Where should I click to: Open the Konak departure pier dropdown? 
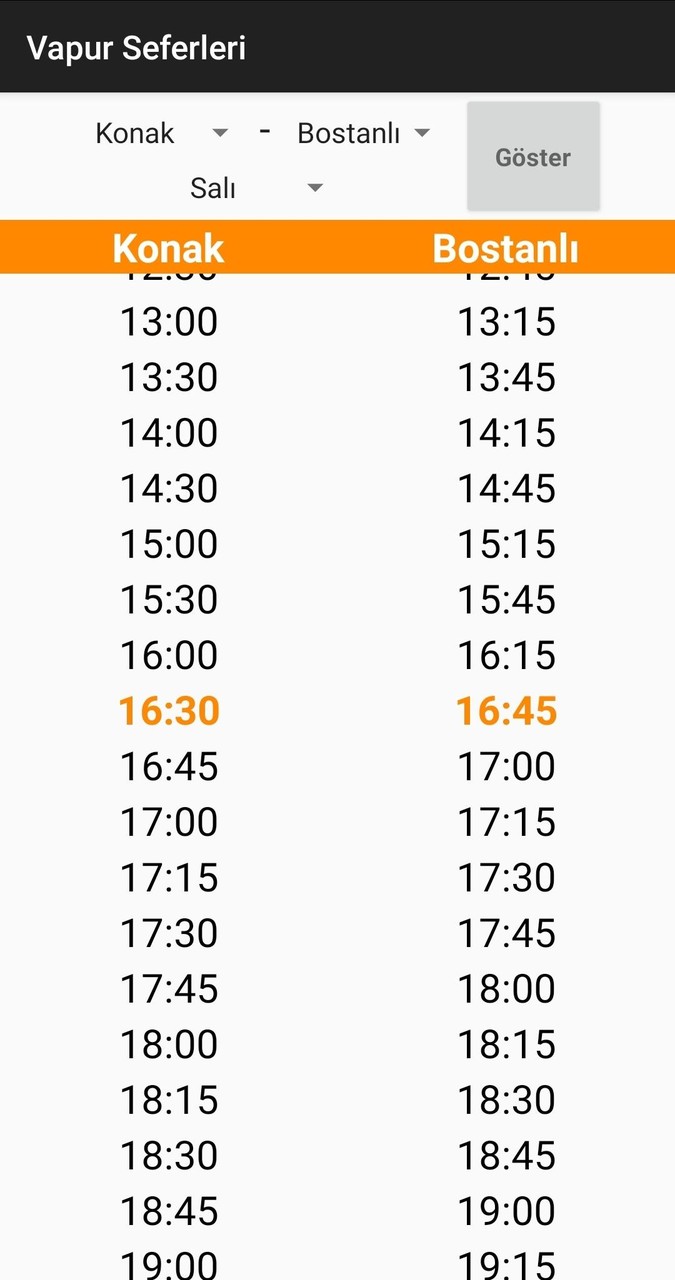click(161, 133)
